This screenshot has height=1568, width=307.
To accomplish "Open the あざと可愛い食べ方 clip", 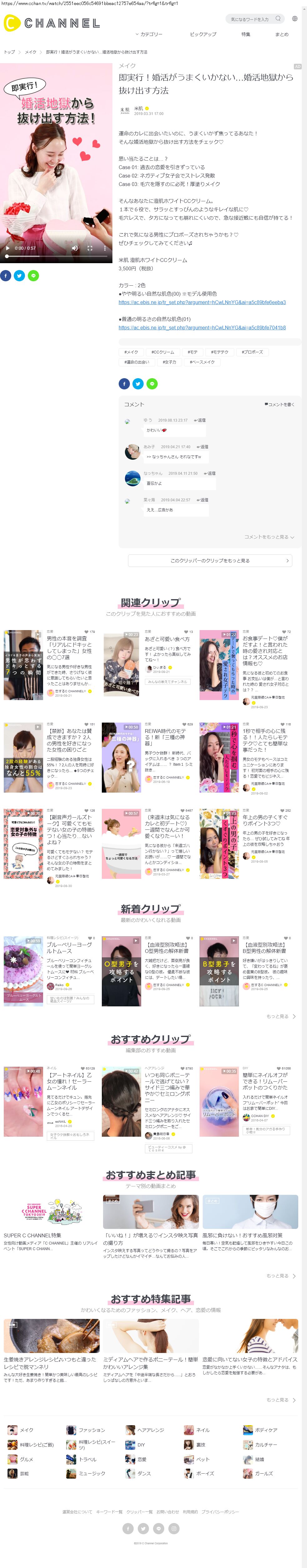I will (x=167, y=640).
